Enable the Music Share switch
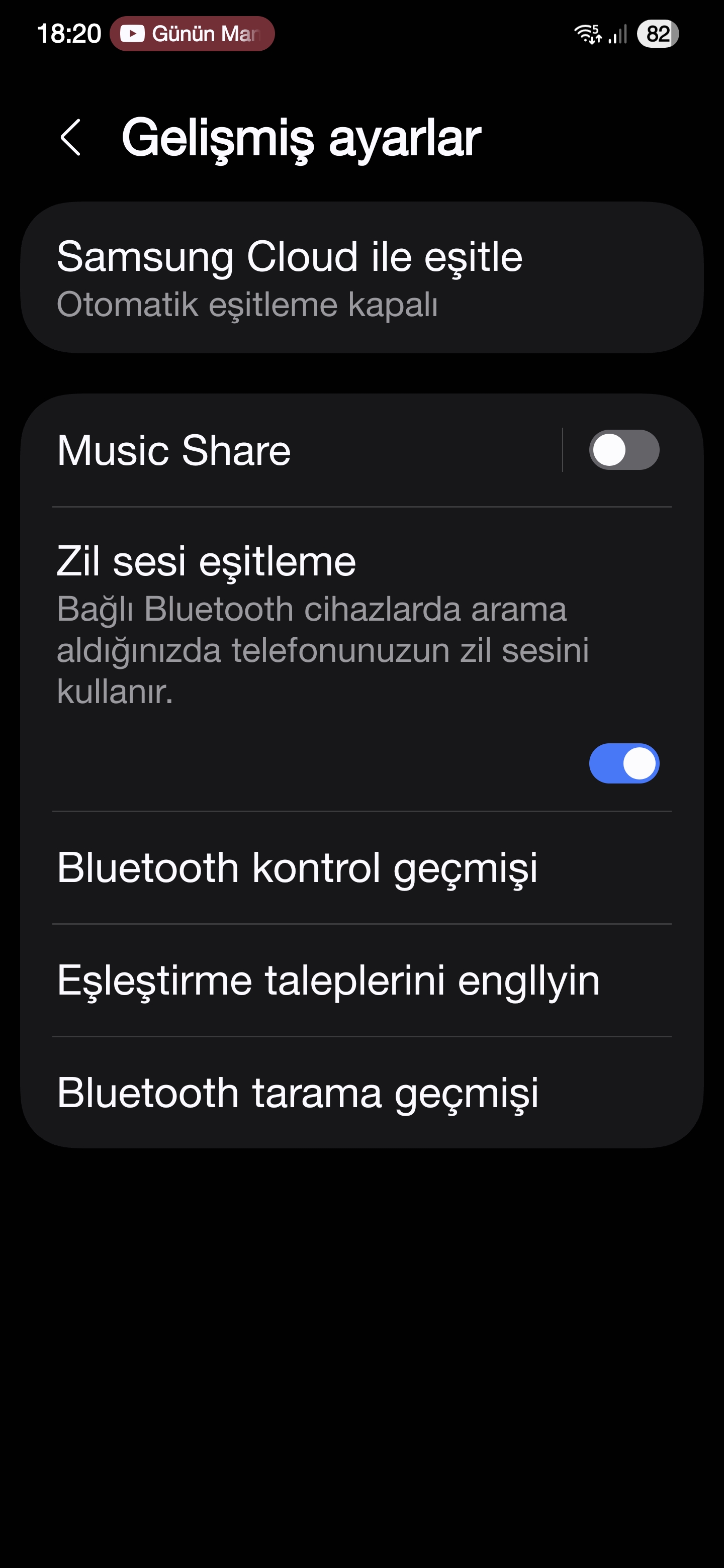Image resolution: width=724 pixels, height=1568 pixels. (623, 450)
